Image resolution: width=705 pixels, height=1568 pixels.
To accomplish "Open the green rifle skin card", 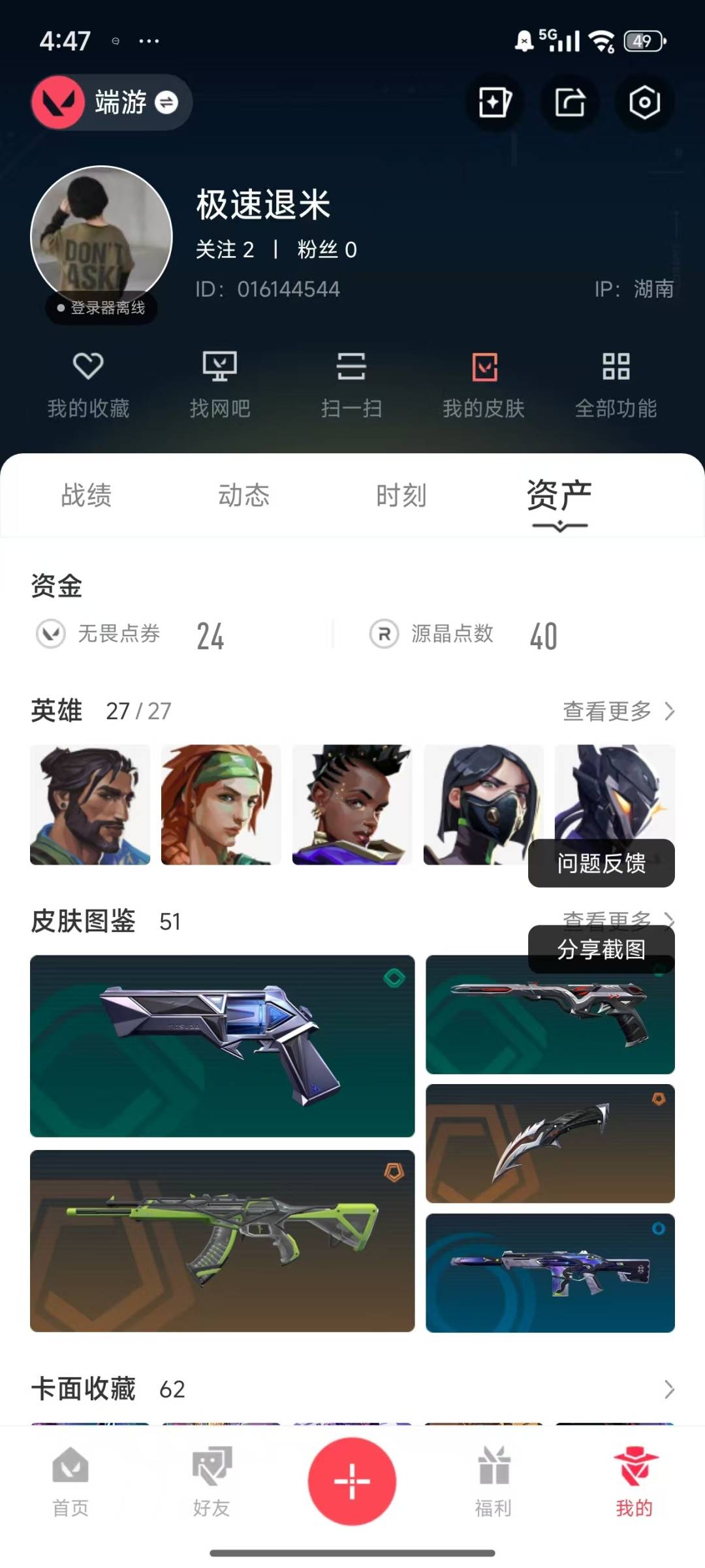I will click(x=222, y=1240).
